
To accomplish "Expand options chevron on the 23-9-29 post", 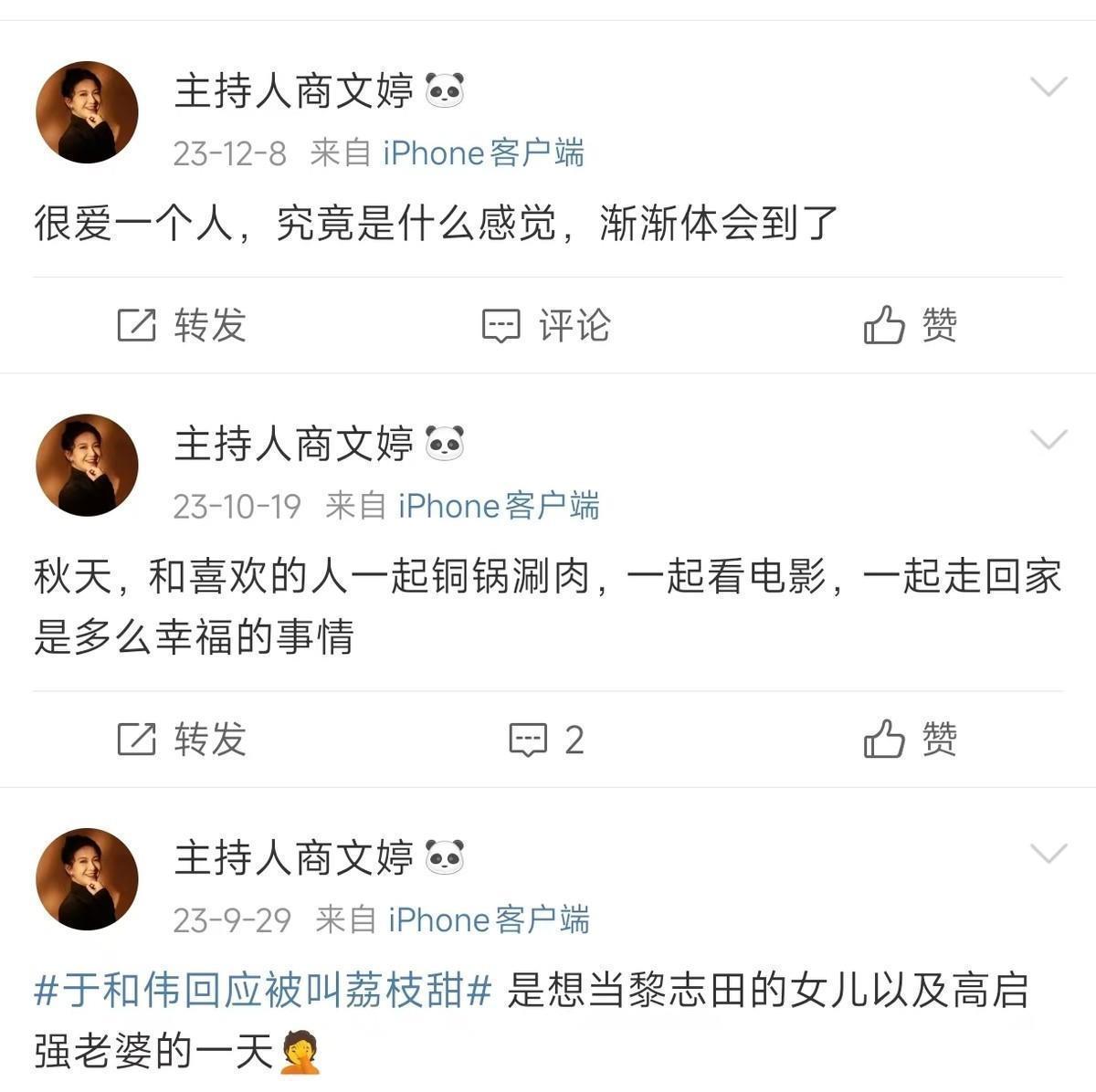I will point(1048,854).
